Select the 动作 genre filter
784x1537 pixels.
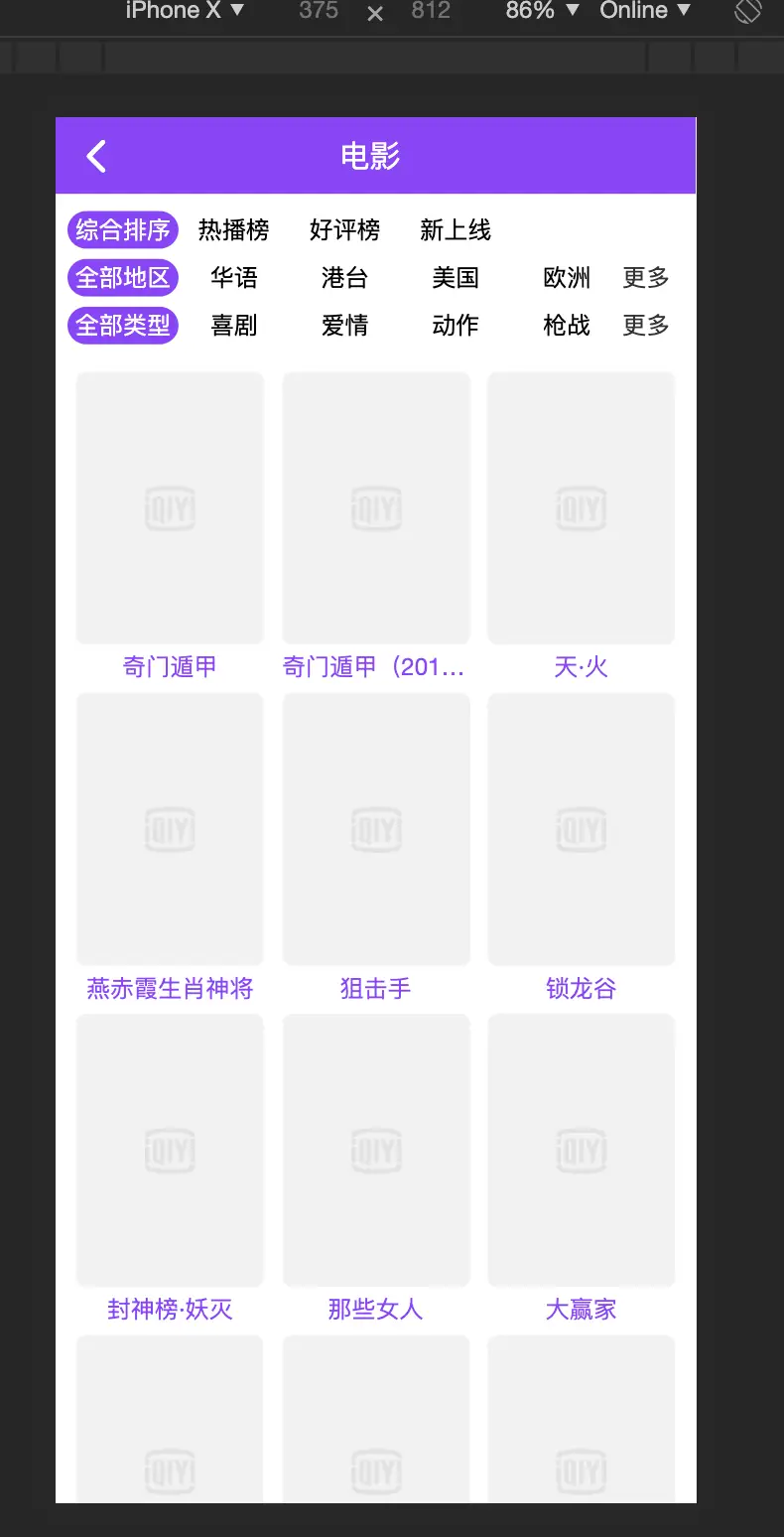click(x=456, y=325)
